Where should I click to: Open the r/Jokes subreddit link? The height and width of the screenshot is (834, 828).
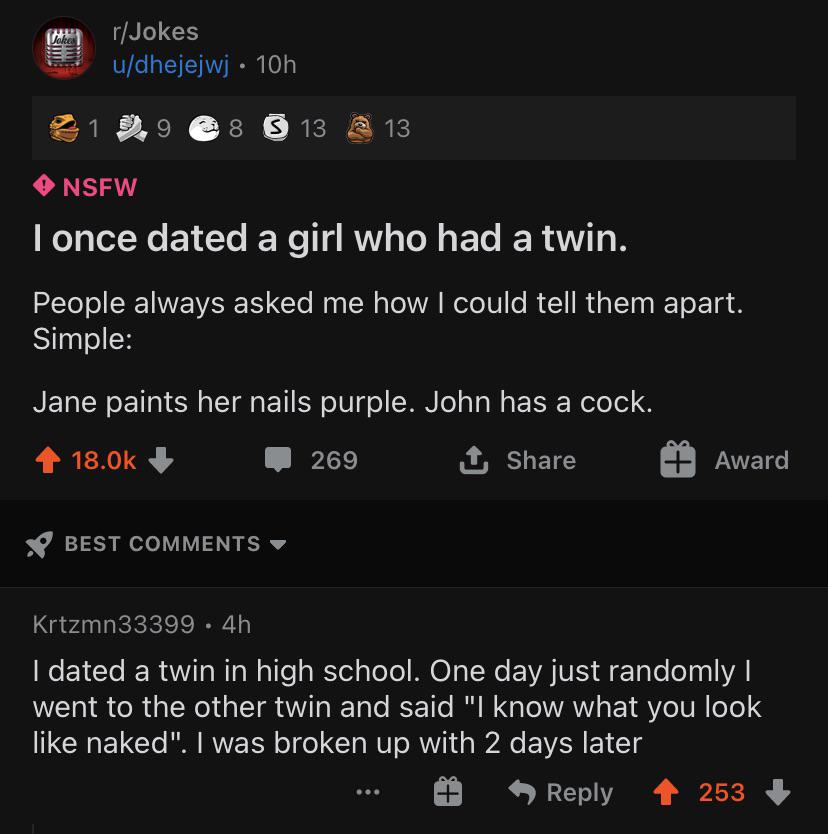pos(155,32)
